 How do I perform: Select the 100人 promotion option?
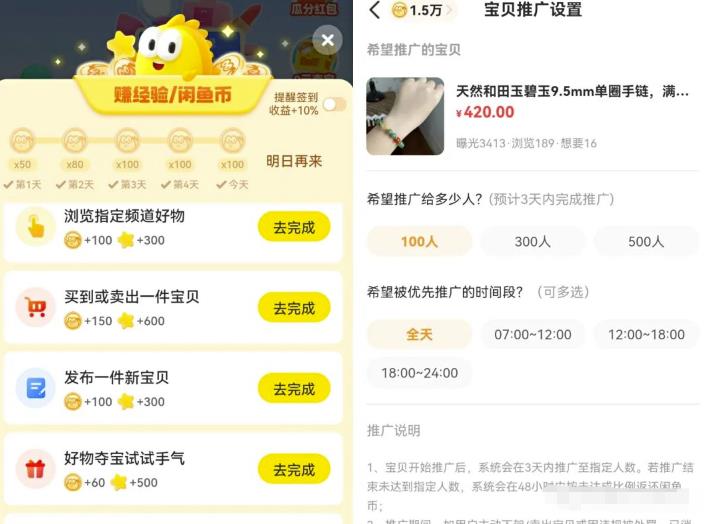[x=419, y=241]
